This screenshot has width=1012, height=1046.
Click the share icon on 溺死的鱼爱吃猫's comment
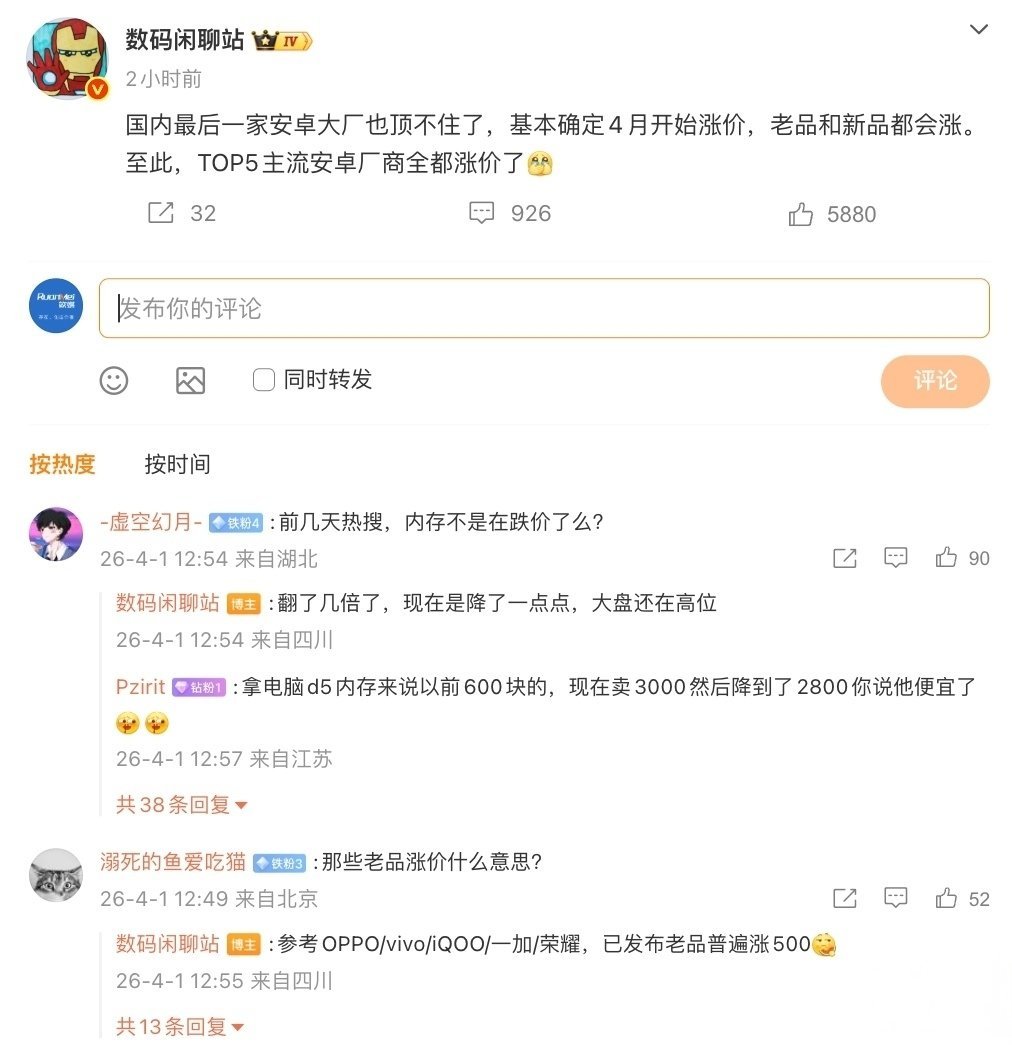[845, 899]
